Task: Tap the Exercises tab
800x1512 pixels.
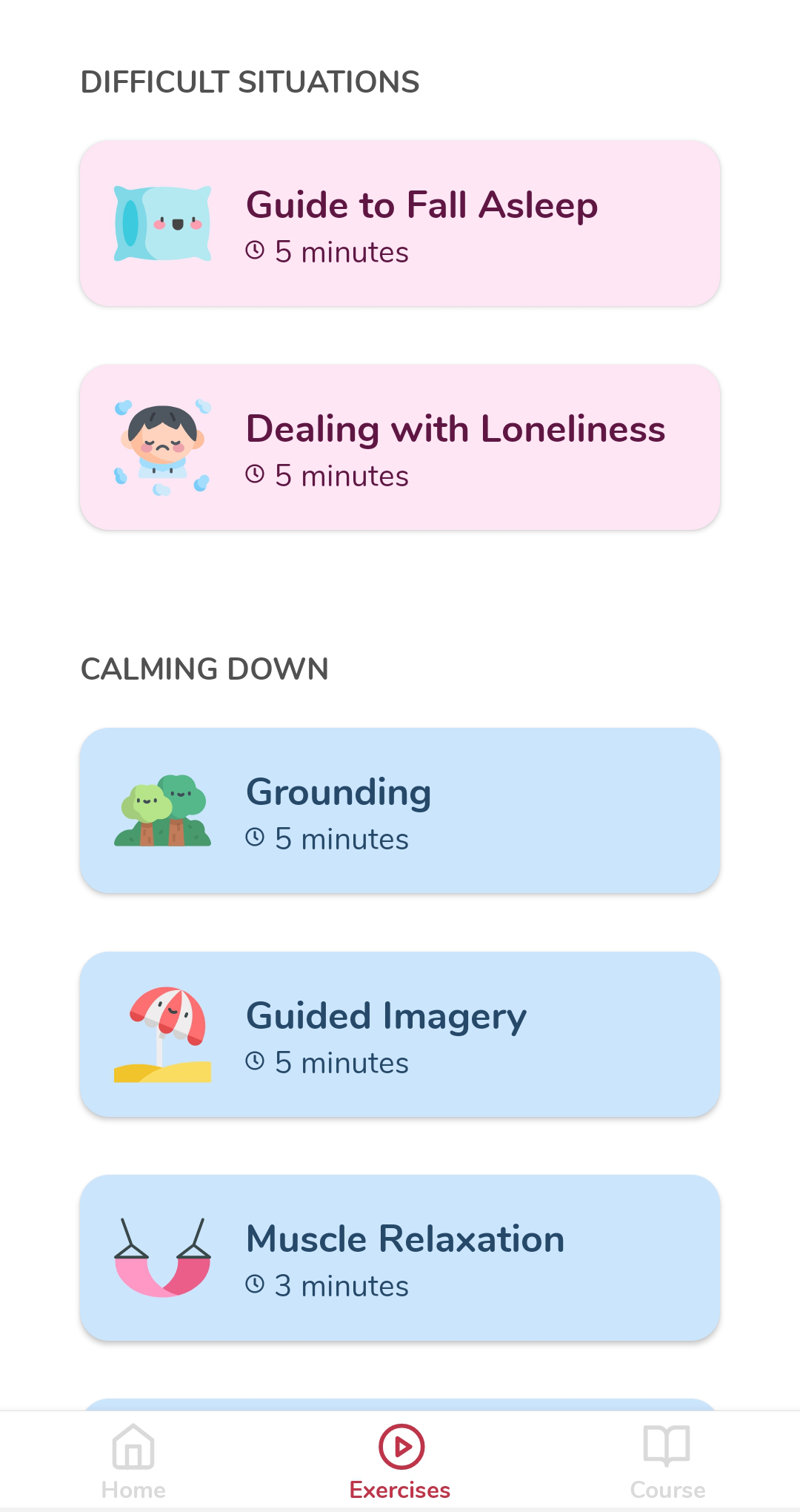Action: tap(400, 1462)
